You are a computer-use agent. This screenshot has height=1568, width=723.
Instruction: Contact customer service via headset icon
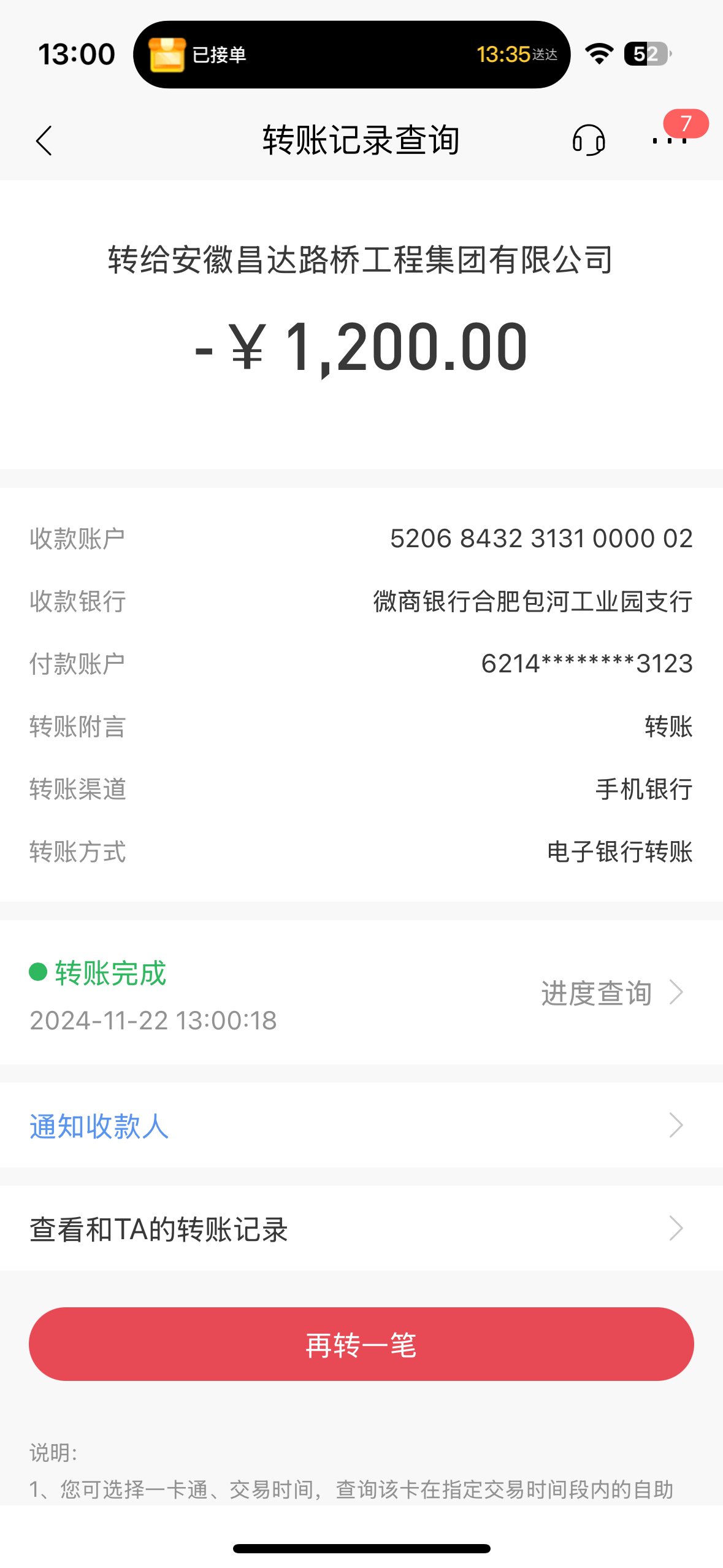[589, 140]
